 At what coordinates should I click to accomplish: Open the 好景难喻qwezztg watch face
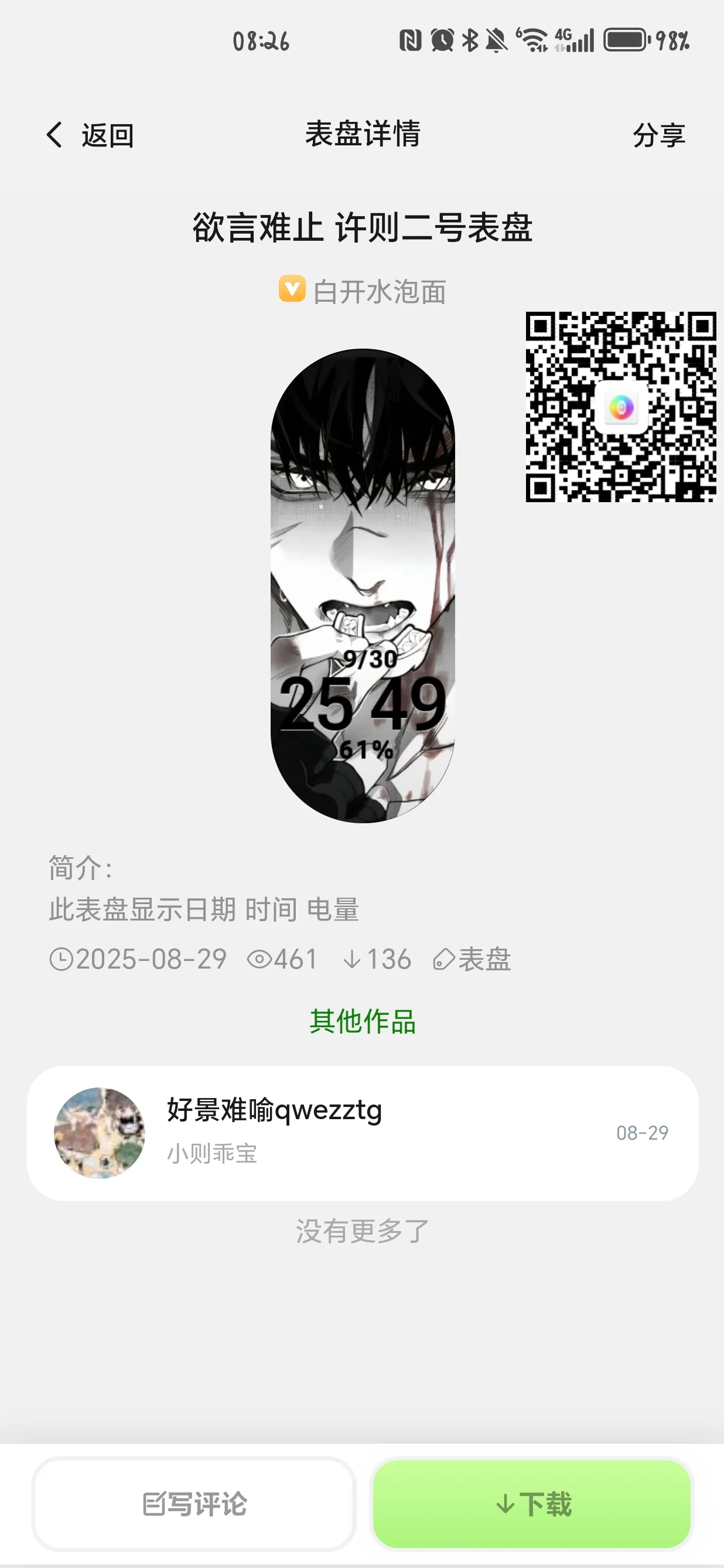tap(362, 1133)
